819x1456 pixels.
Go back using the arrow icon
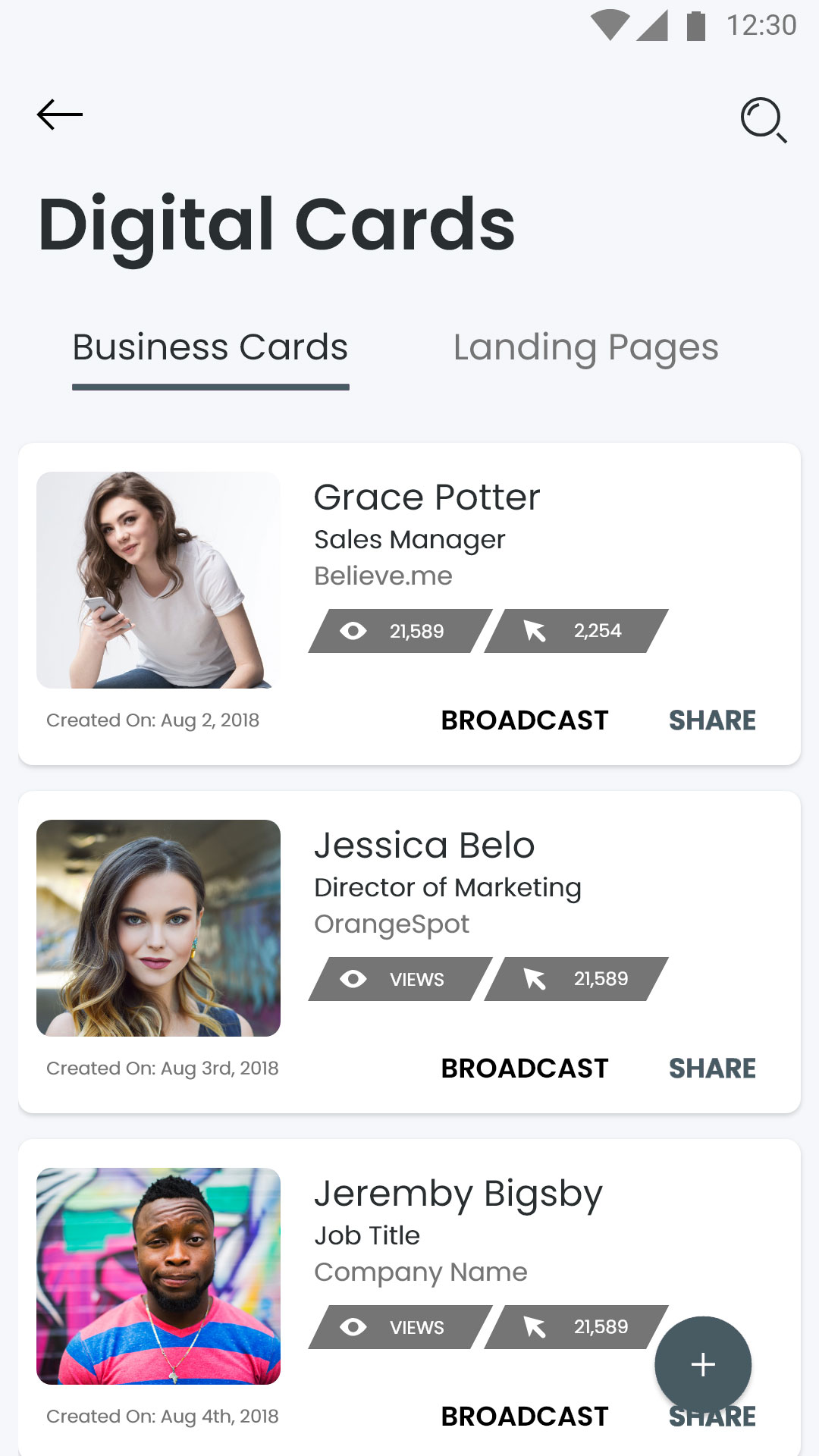(x=59, y=115)
